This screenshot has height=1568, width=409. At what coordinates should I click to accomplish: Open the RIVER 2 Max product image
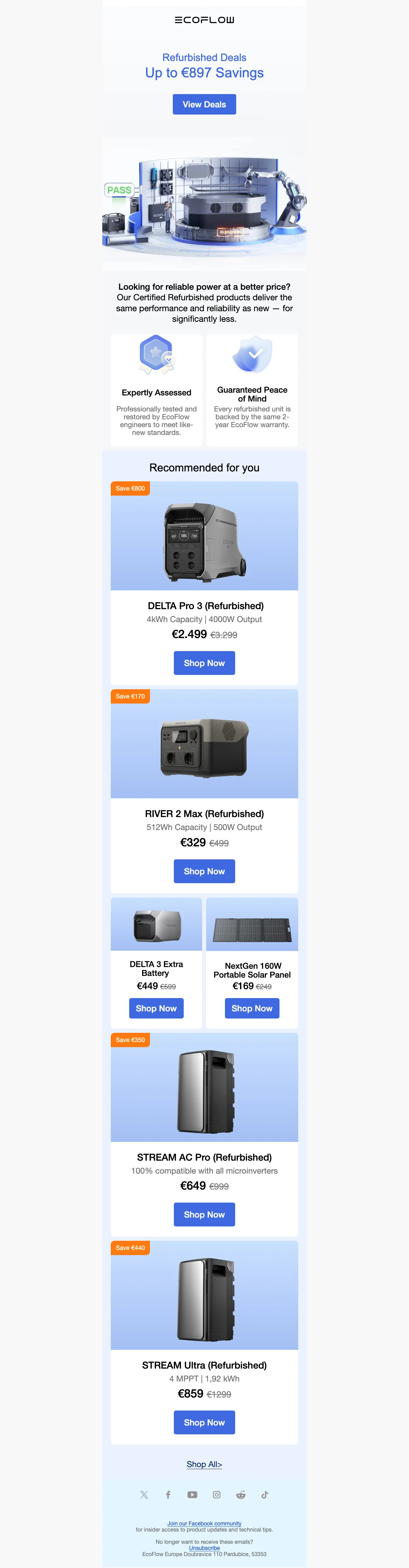tap(204, 744)
